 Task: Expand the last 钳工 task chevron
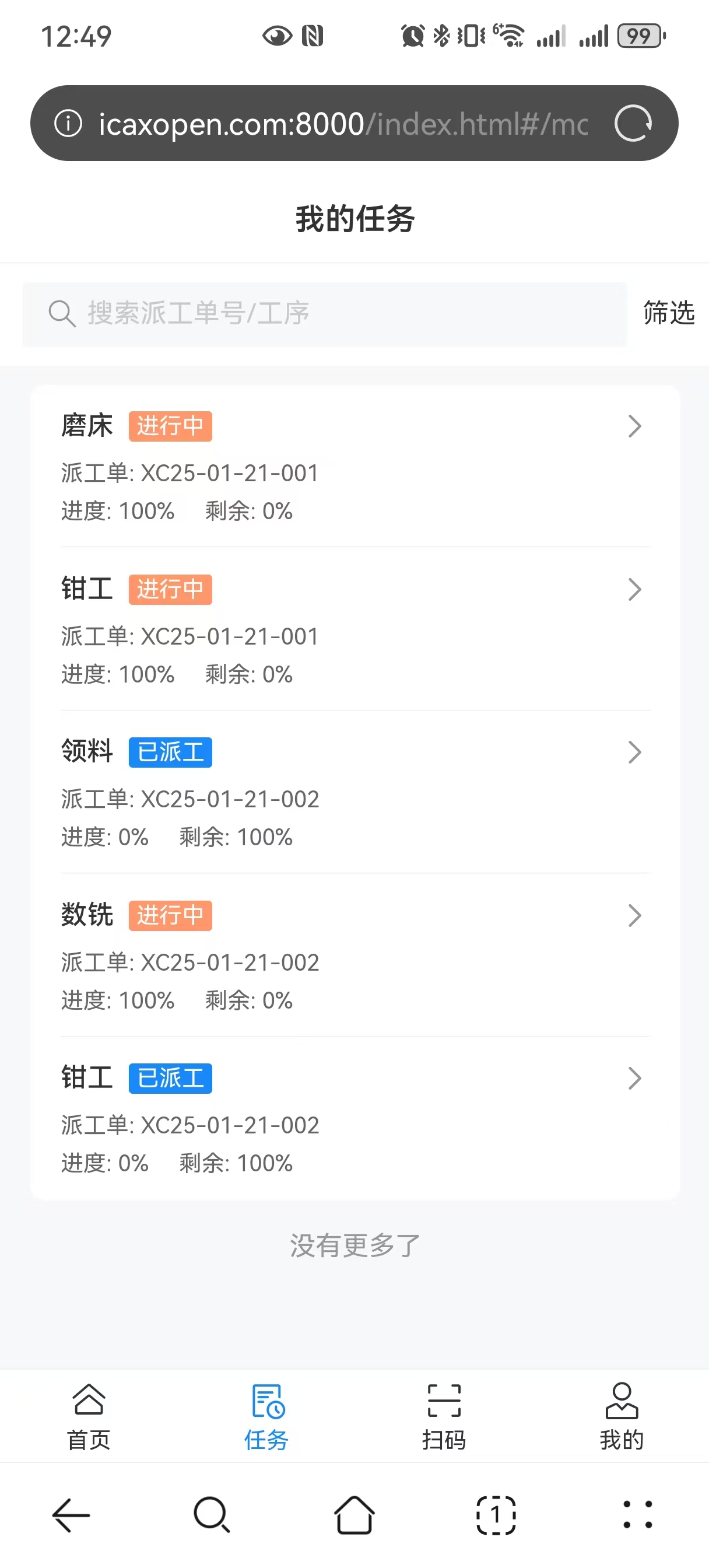tap(635, 1078)
